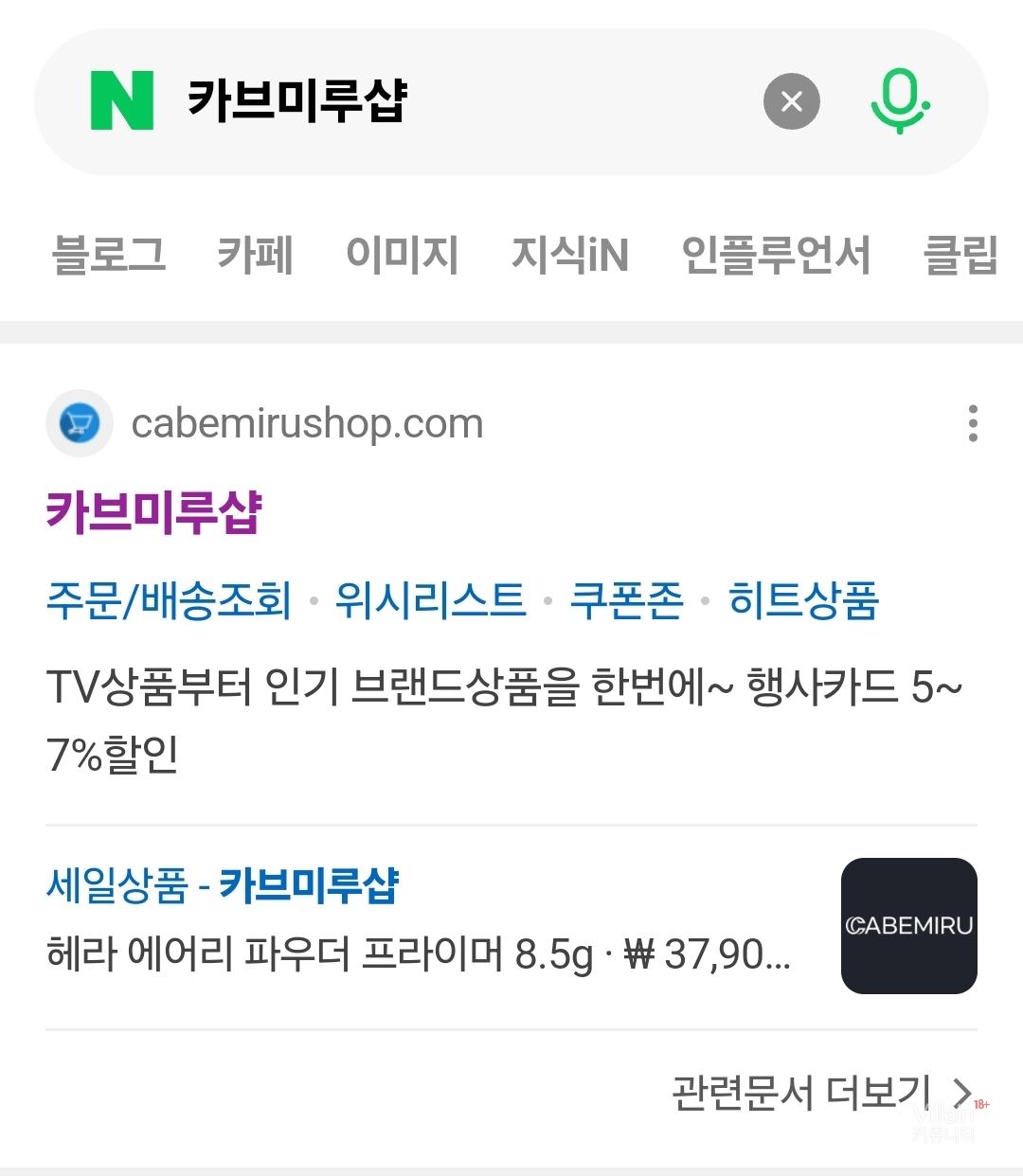
Task: Open the 위시리스트 sublink
Action: 430,600
